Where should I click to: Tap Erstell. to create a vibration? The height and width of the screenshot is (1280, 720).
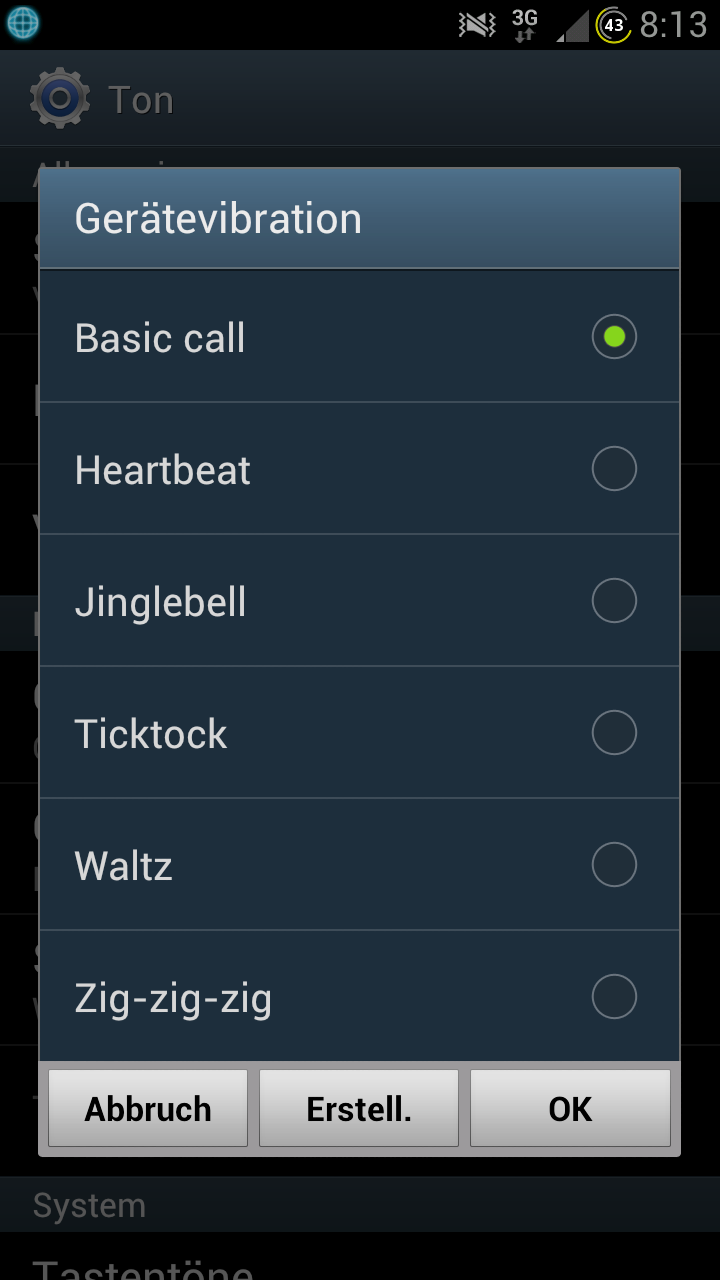coord(359,1108)
